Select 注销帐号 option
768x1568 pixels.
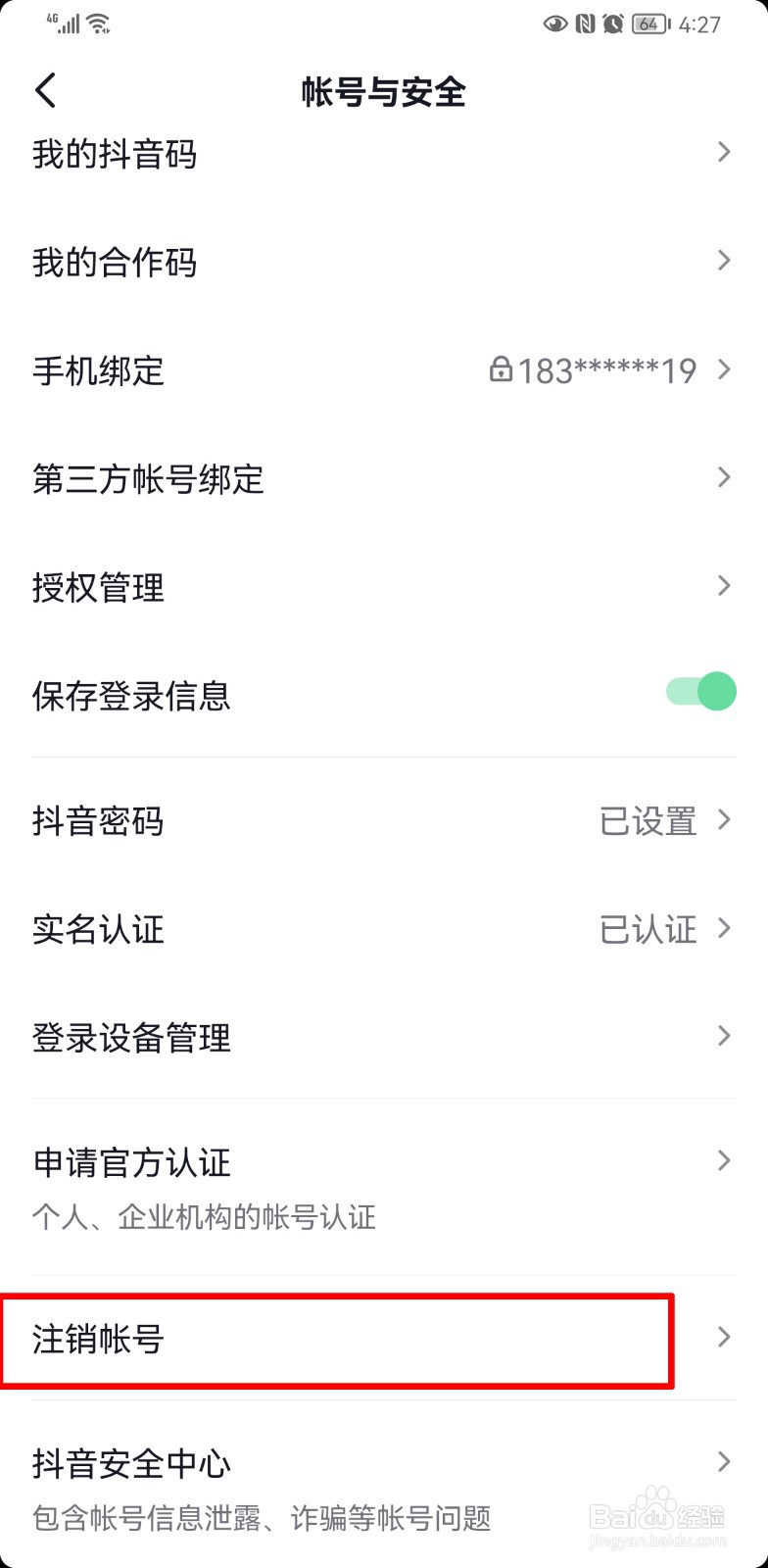click(x=384, y=1338)
